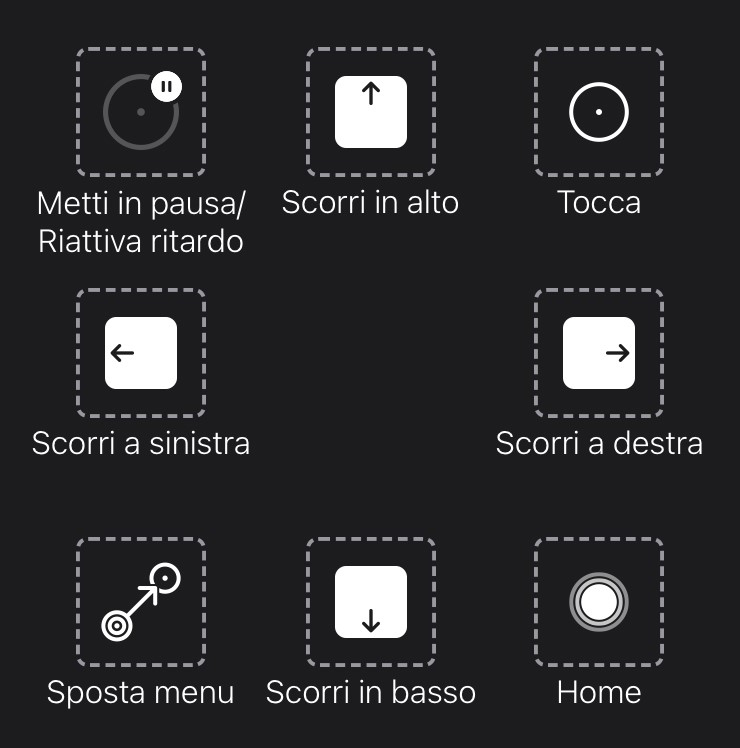Select Scorri a sinistra
The image size is (740, 748).
(x=141, y=353)
